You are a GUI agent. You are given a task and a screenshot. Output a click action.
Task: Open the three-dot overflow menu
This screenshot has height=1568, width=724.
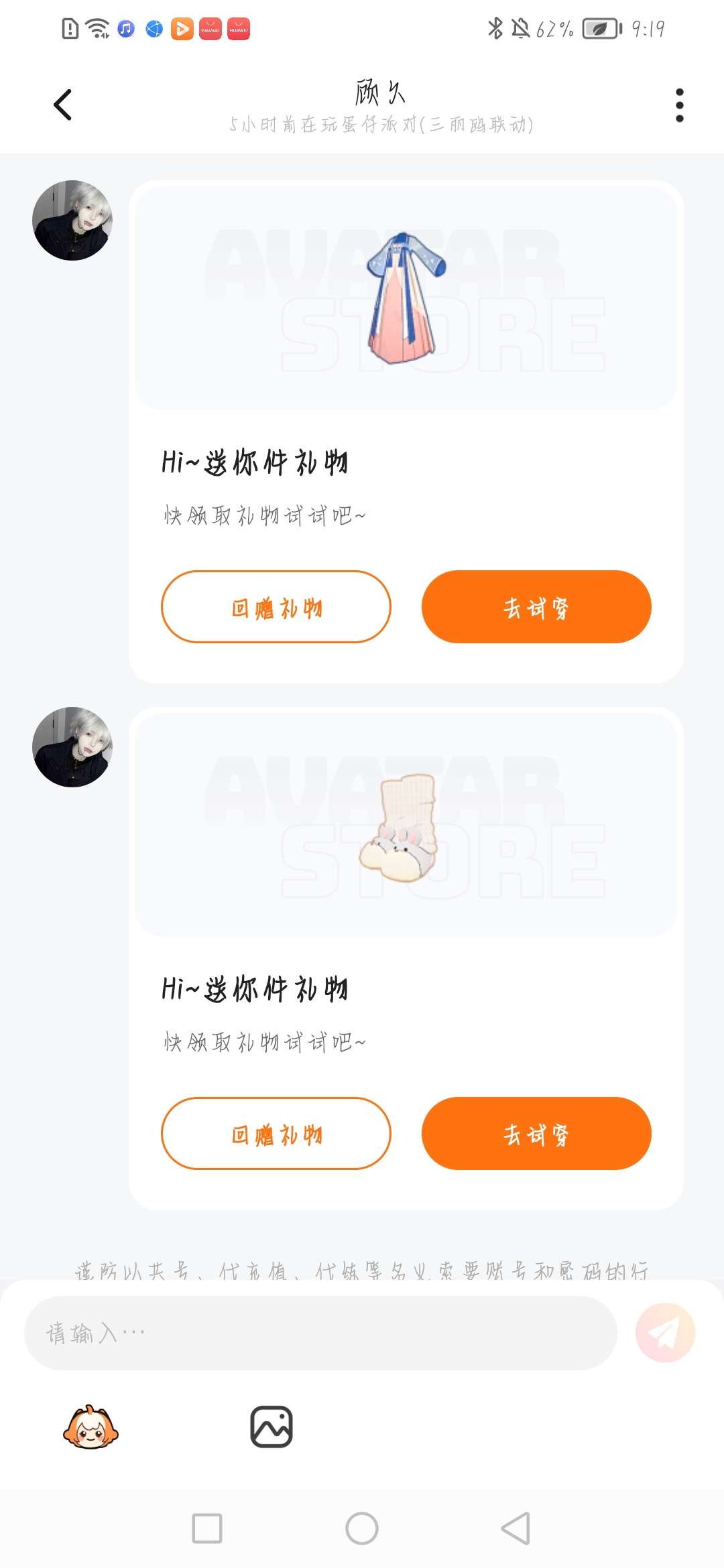(679, 105)
